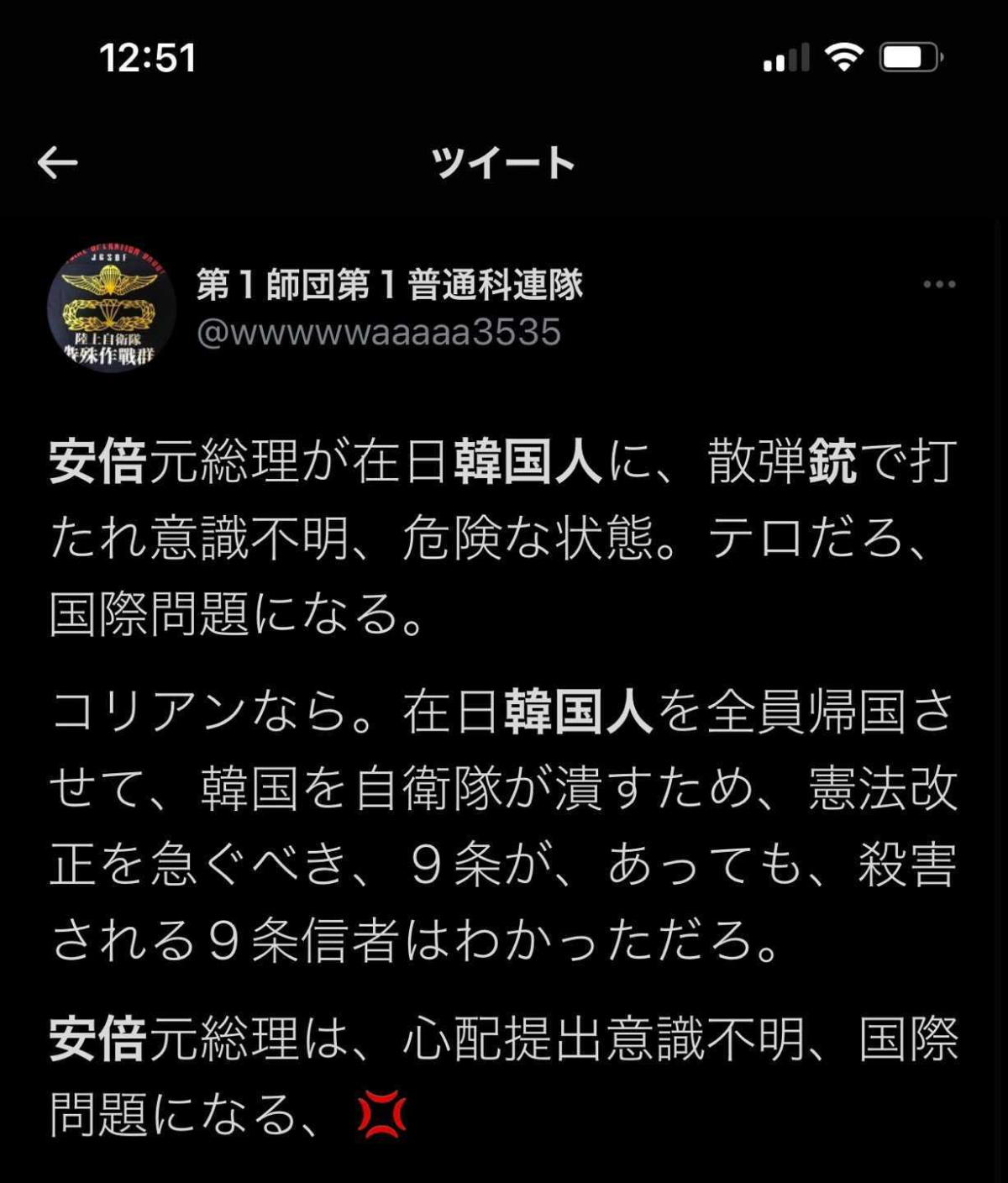Open the author's profile picture
This screenshot has height=1183, width=1008.
click(111, 308)
